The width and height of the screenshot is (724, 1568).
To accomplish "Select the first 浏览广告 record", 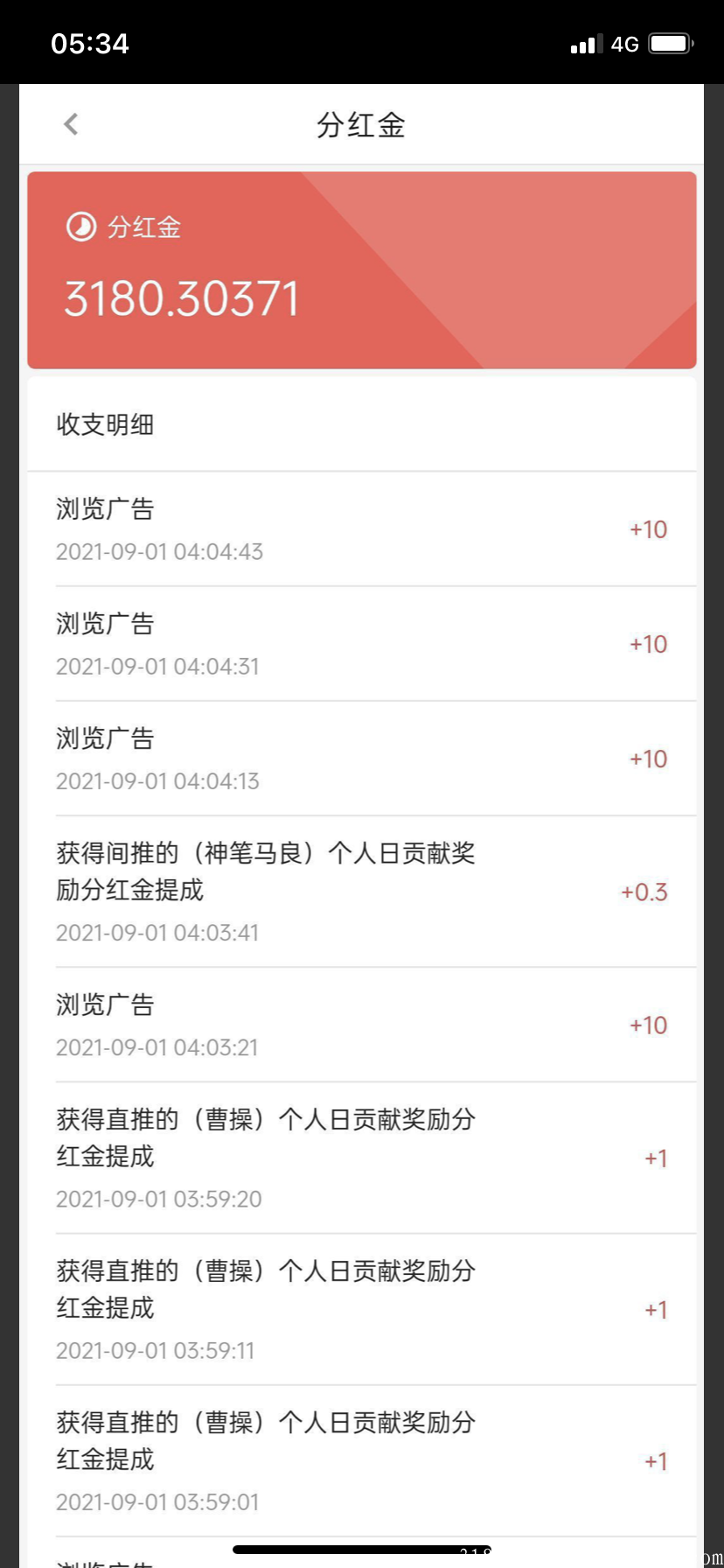I will click(105, 509).
